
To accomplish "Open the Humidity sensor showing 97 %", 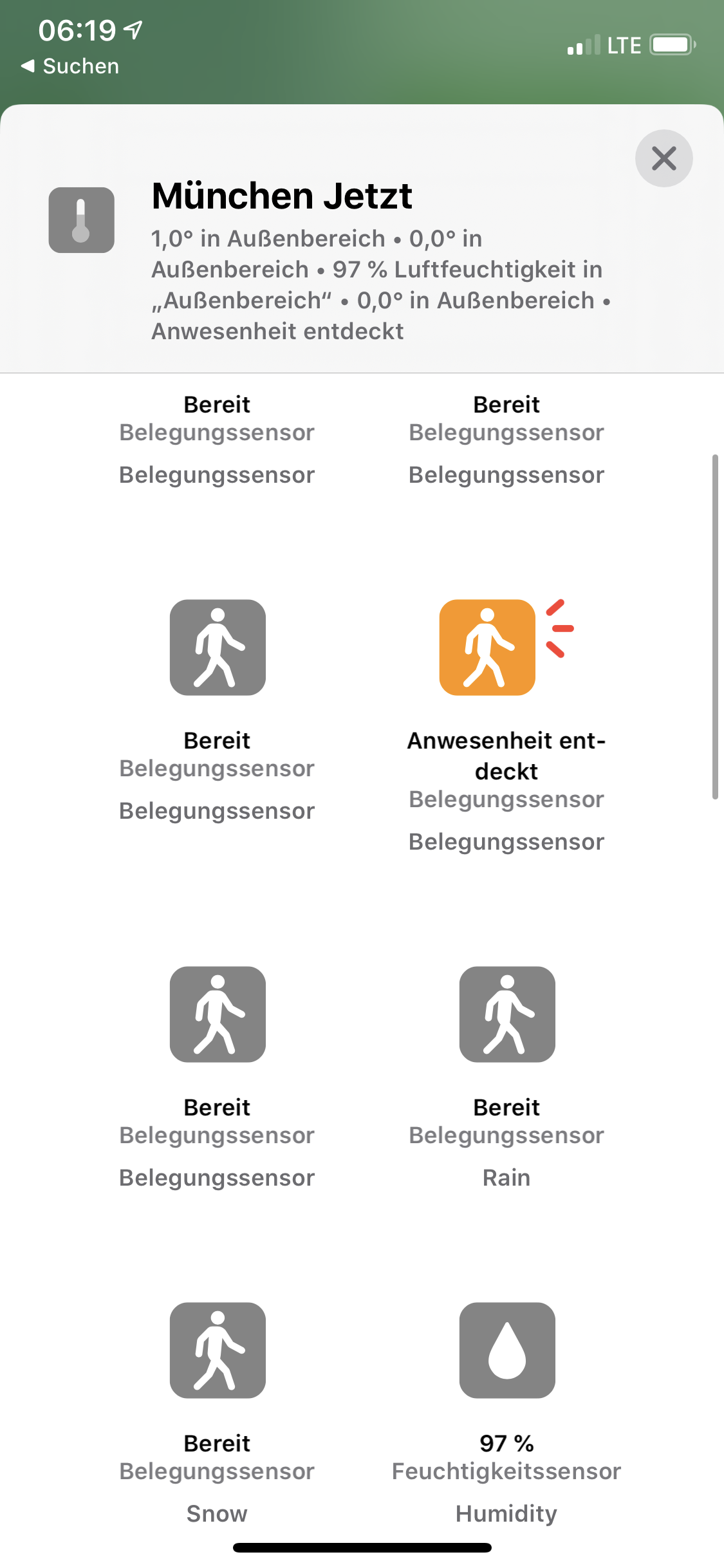I will tap(507, 1350).
